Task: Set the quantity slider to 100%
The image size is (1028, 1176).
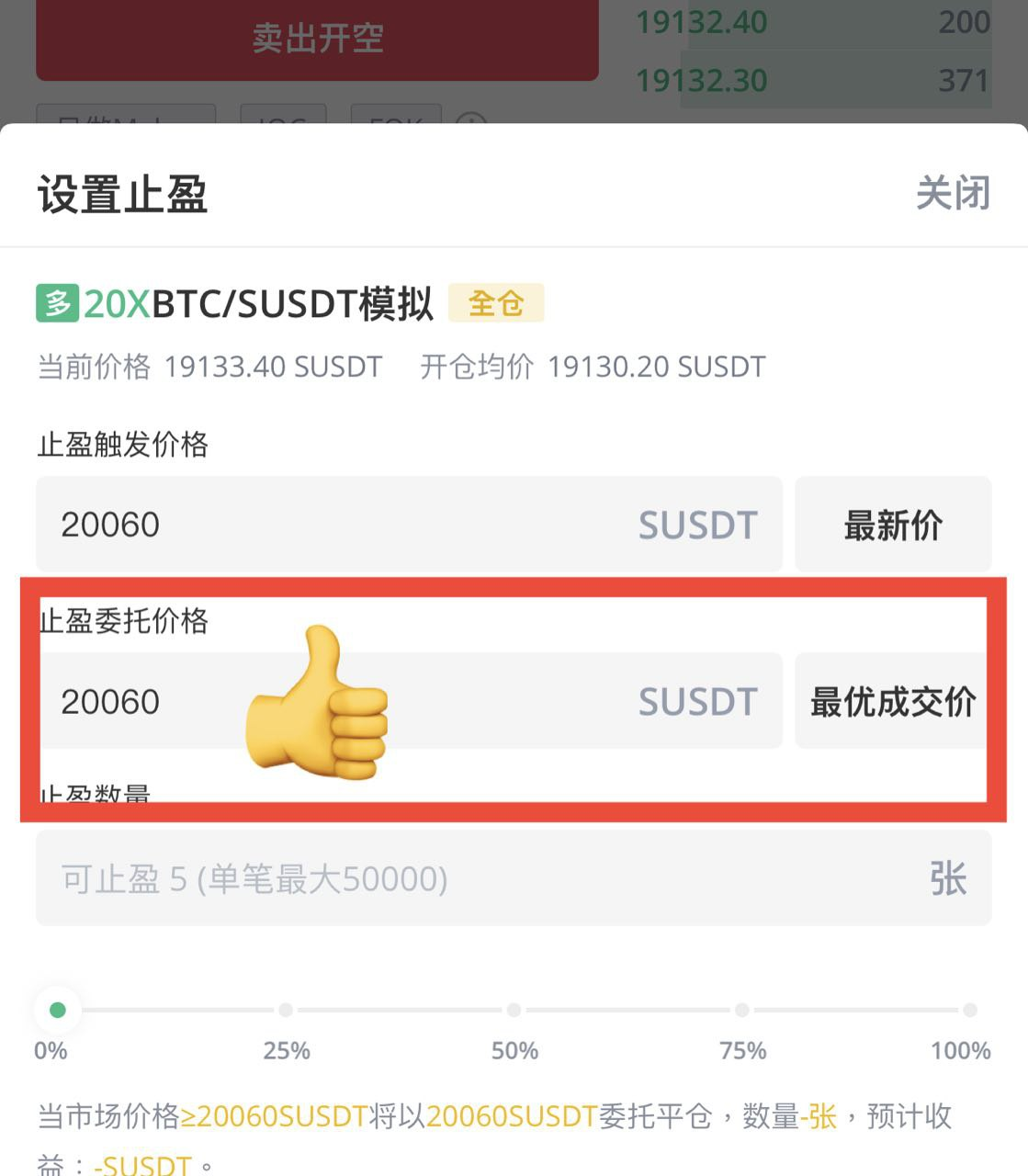Action: coord(969,1011)
